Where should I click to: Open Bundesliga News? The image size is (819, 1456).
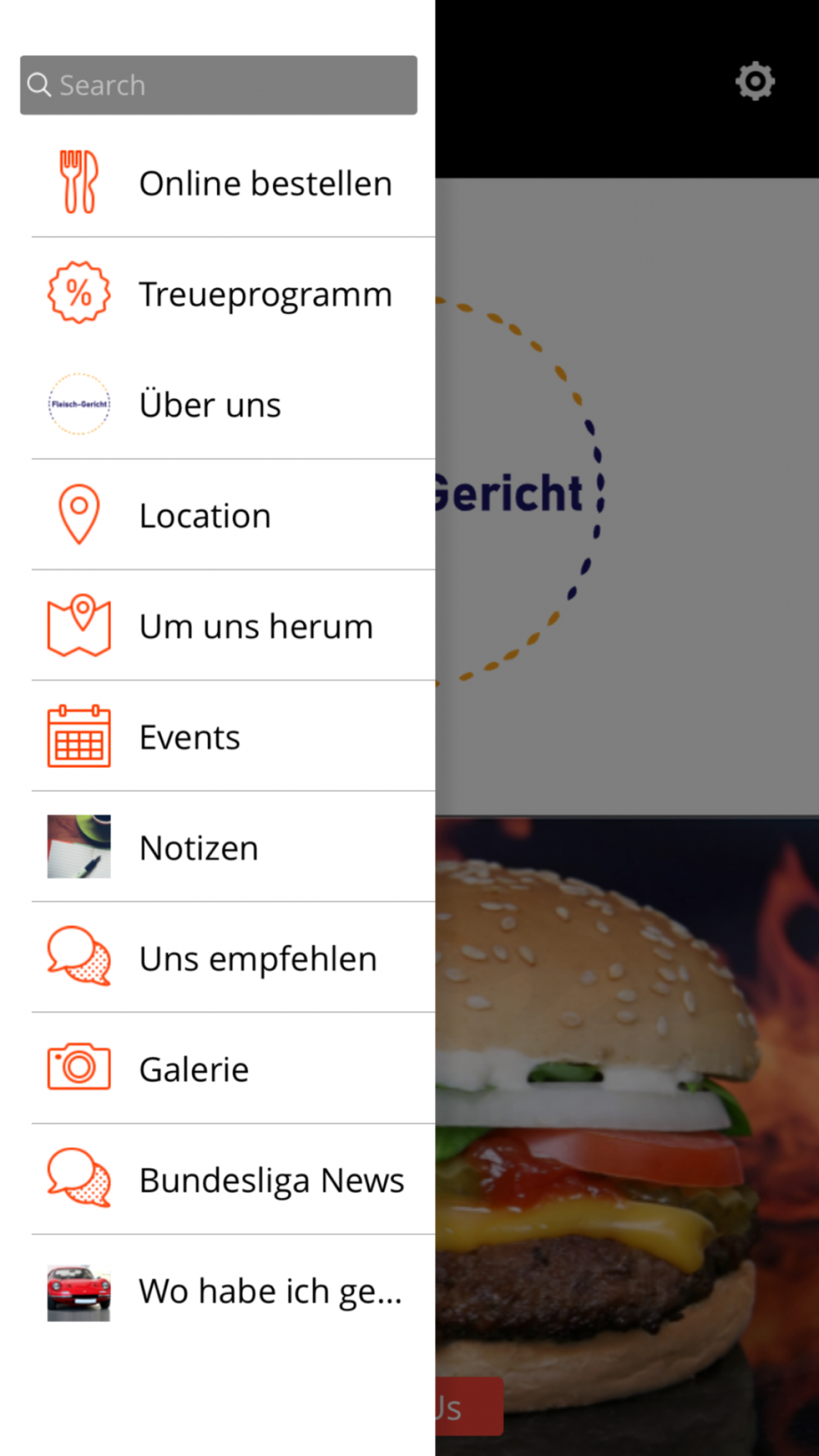tap(218, 1179)
